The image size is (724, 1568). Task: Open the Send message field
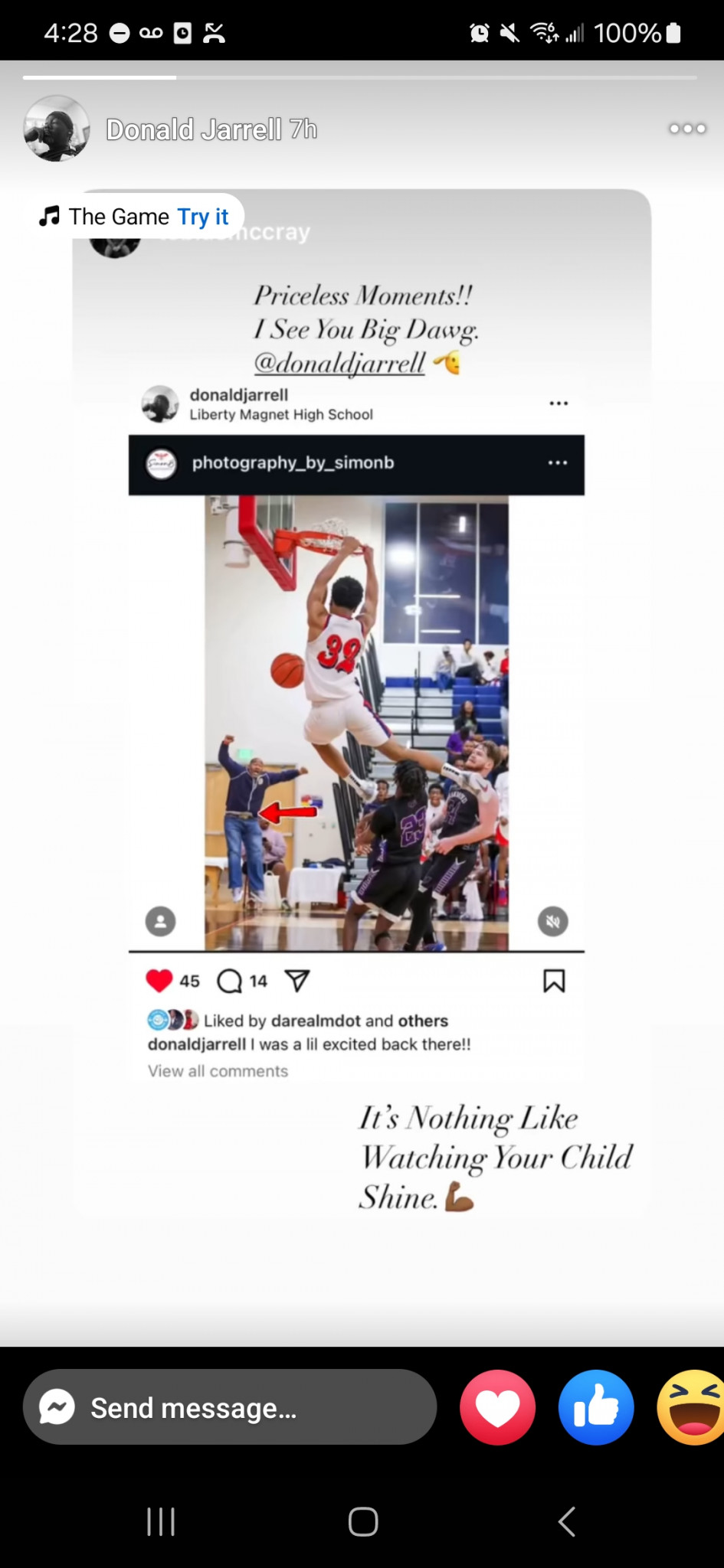point(230,1407)
